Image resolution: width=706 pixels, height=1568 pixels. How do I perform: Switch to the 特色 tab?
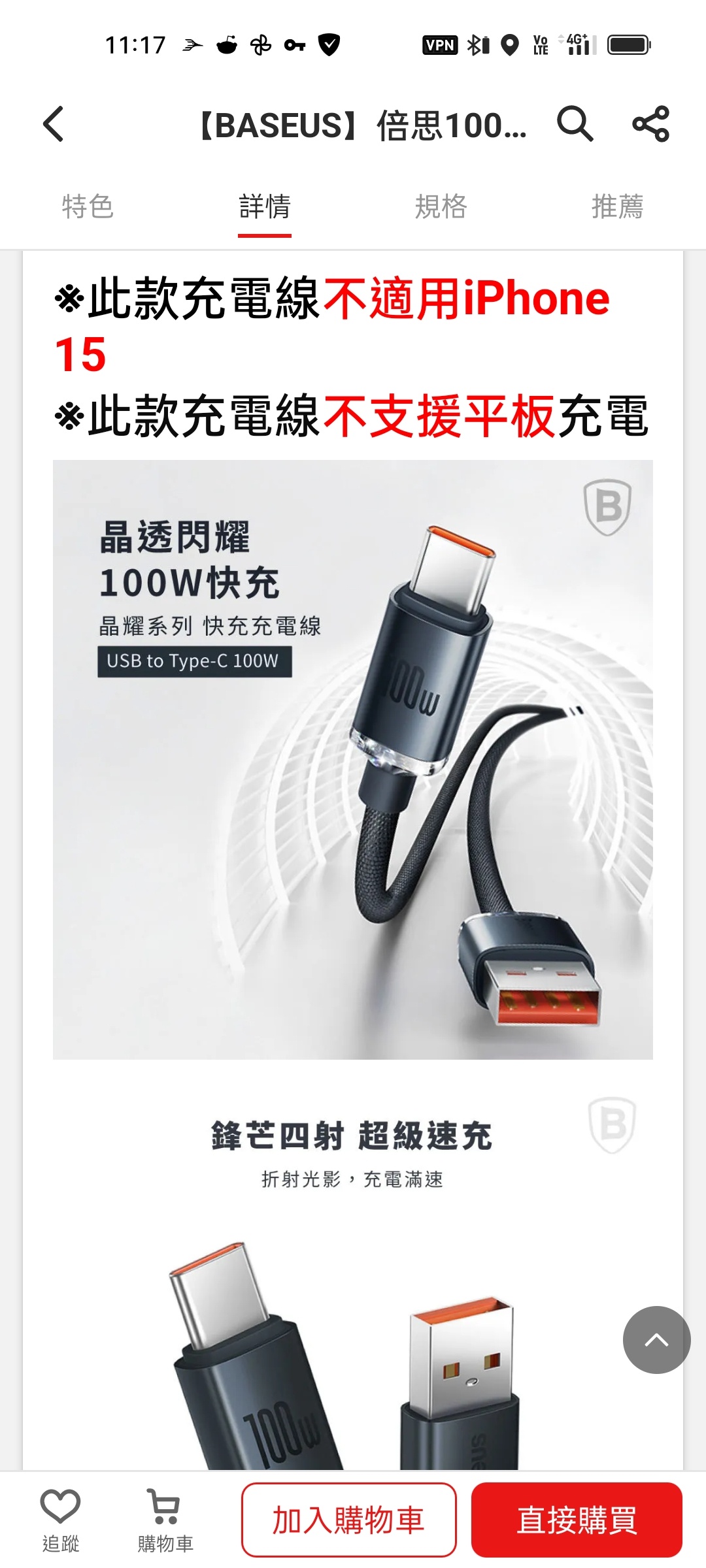pyautogui.click(x=88, y=206)
